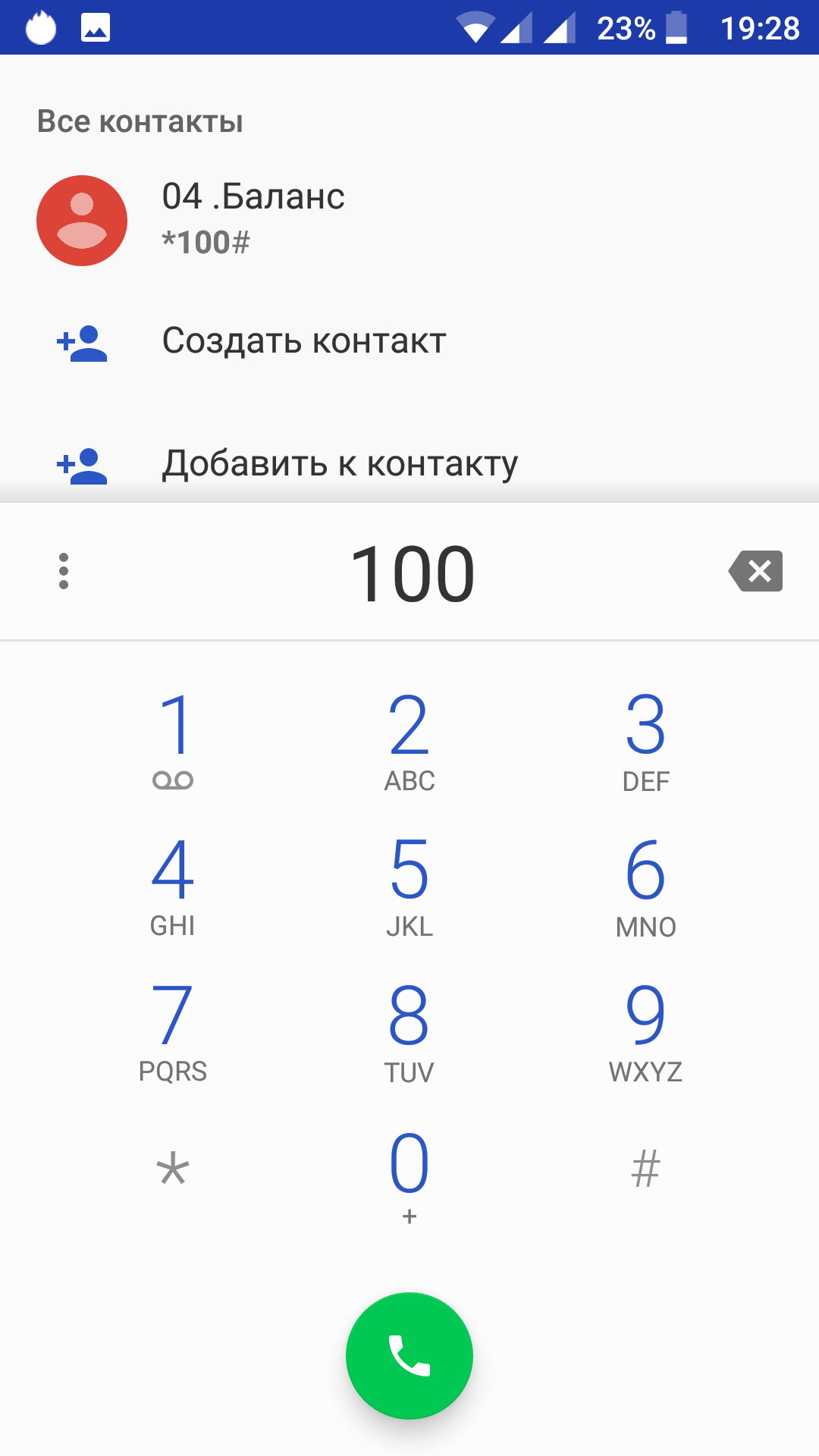Enter digit 5 JKL
Viewport: 819px width, 1456px height.
409,885
